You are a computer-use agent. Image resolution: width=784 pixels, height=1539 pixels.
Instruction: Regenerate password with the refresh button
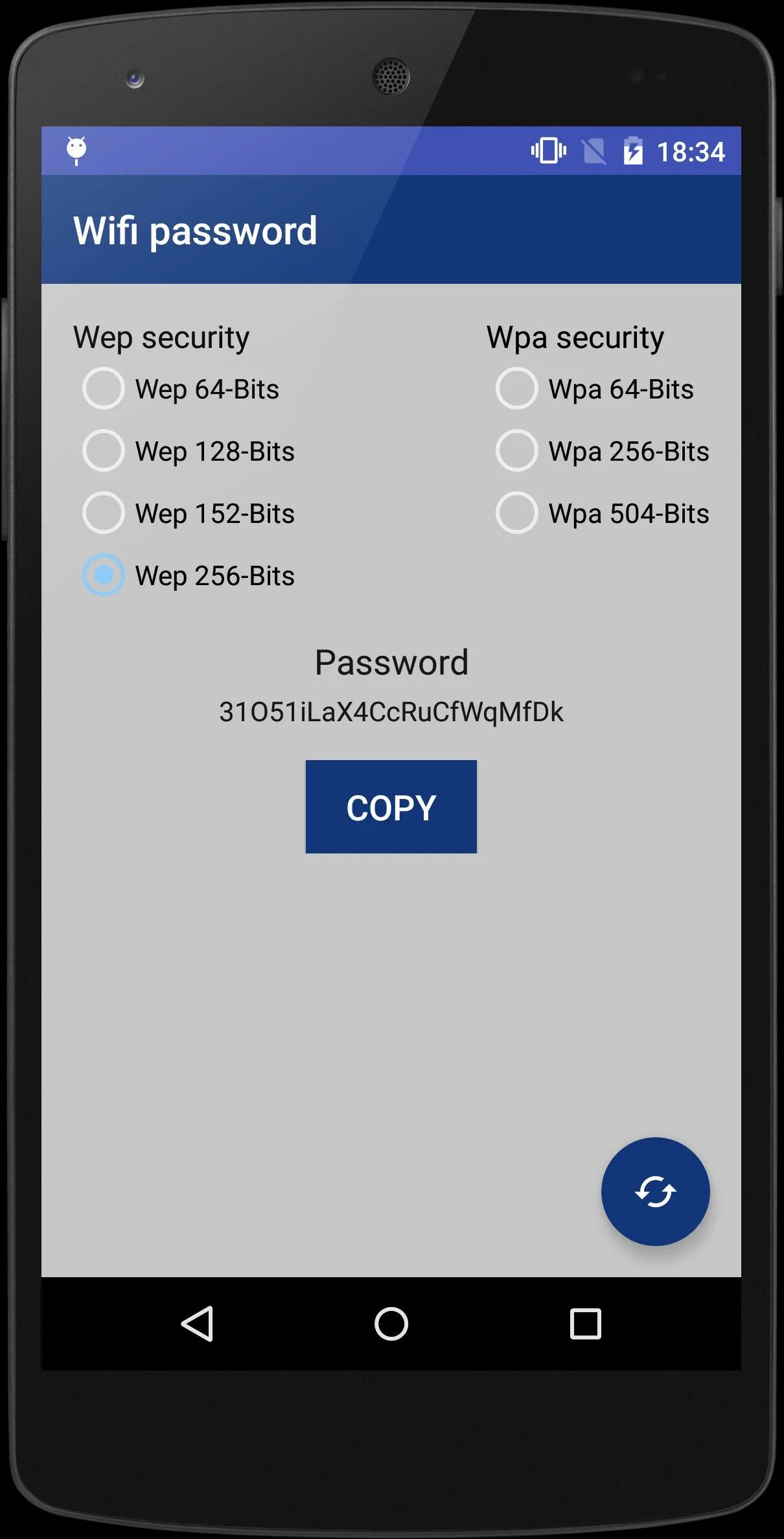(655, 1192)
